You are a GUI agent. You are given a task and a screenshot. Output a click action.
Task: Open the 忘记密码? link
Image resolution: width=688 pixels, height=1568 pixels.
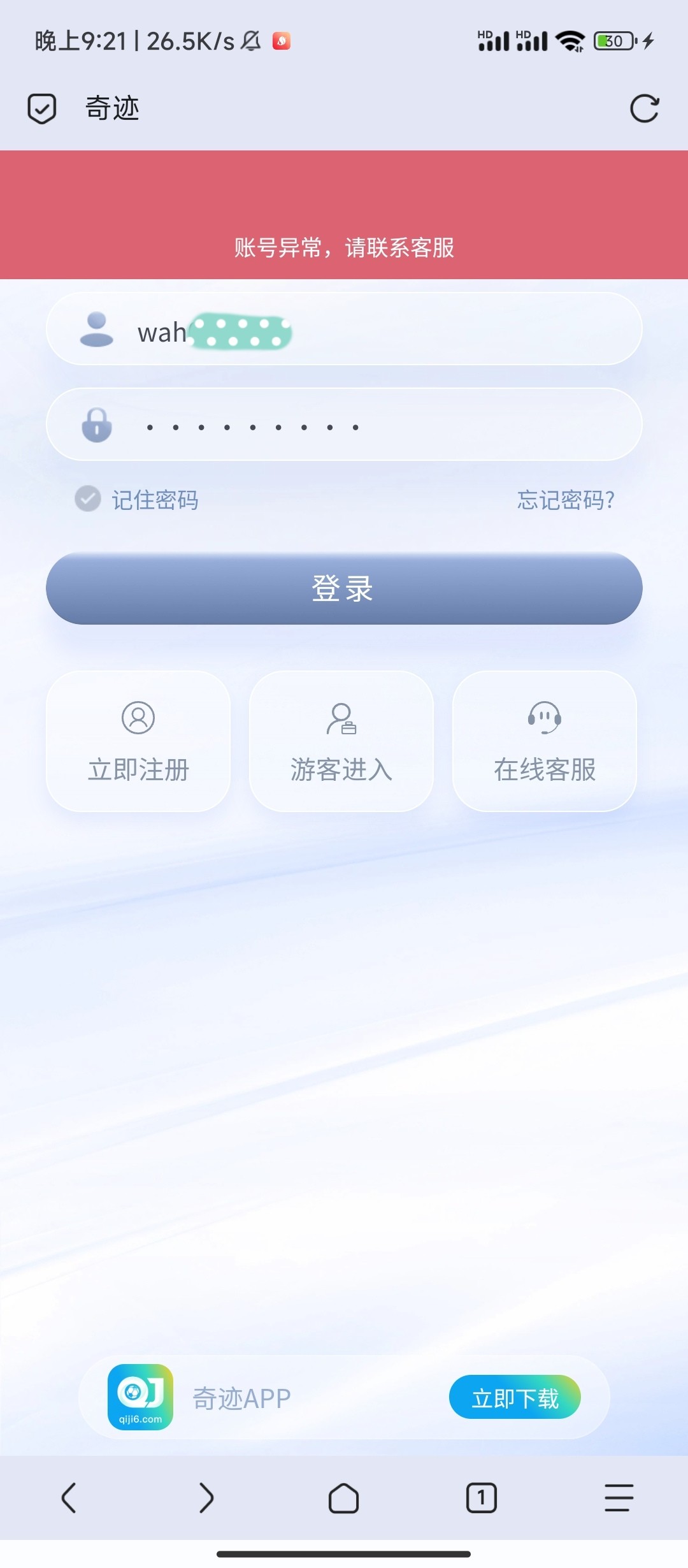click(565, 500)
